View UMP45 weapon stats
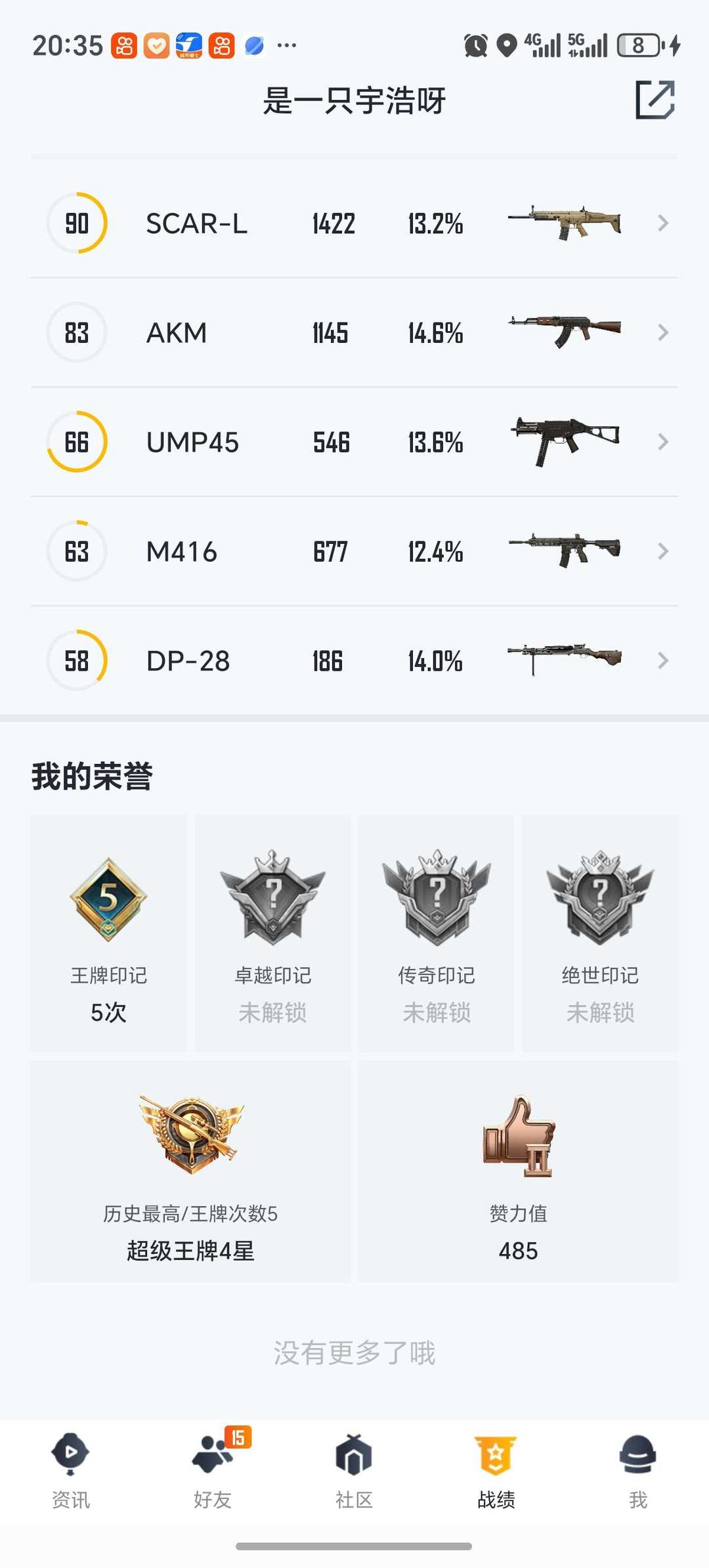 click(354, 442)
